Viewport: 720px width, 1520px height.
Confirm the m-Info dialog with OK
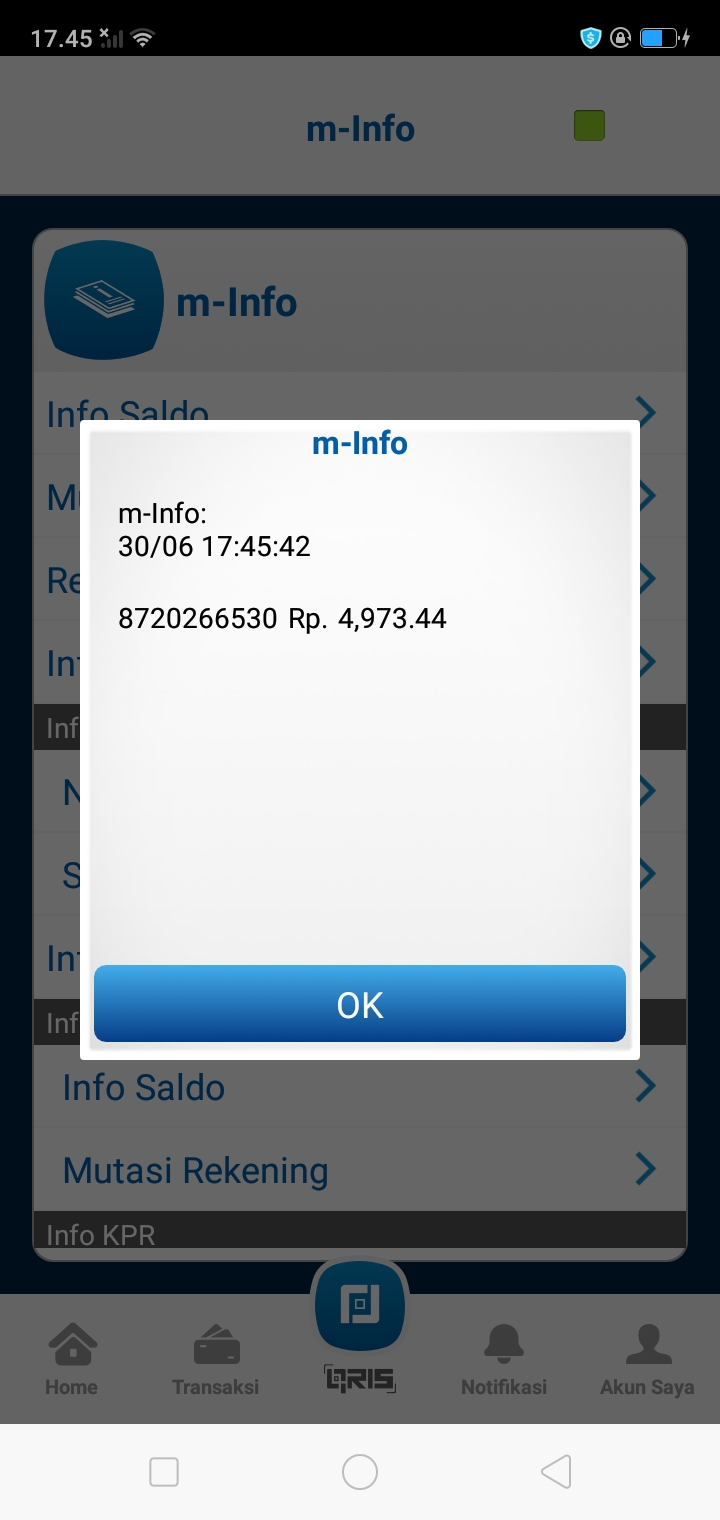pos(360,1004)
